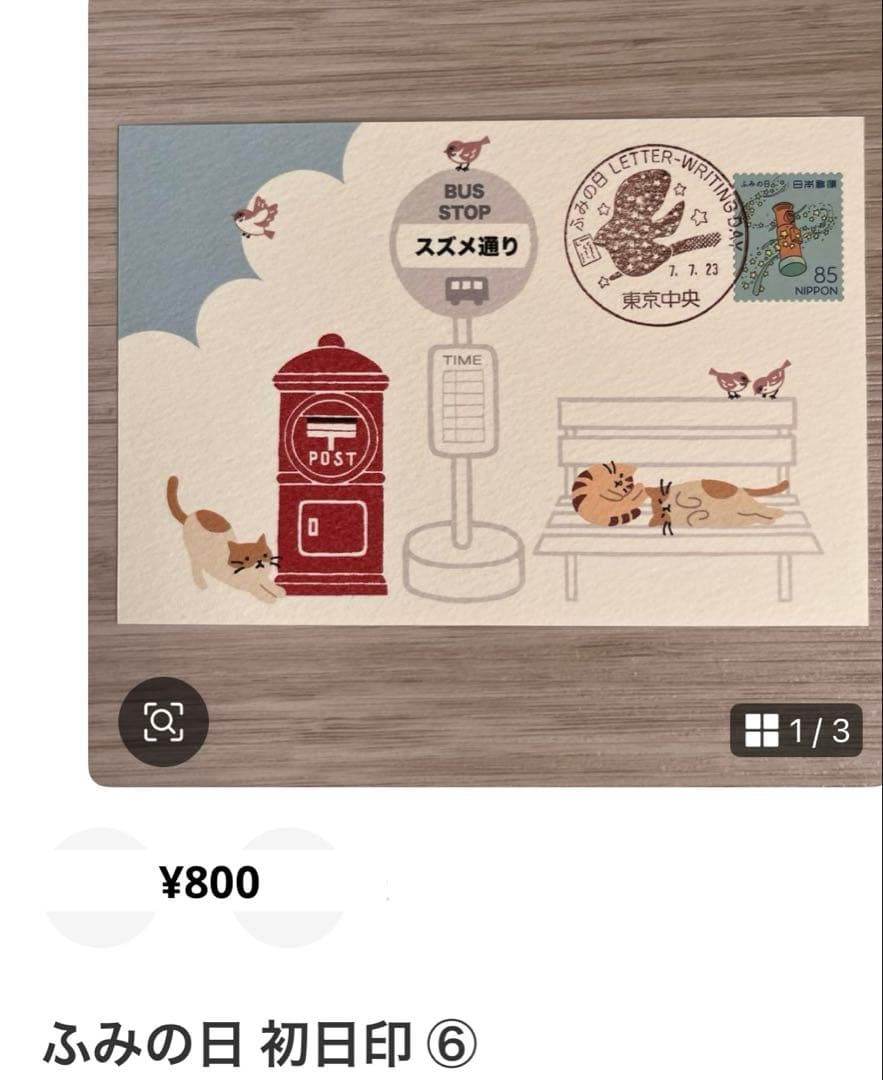Screen dimensions: 883x1080
Task: Open the 1/3 image gallery grid
Action: point(796,731)
